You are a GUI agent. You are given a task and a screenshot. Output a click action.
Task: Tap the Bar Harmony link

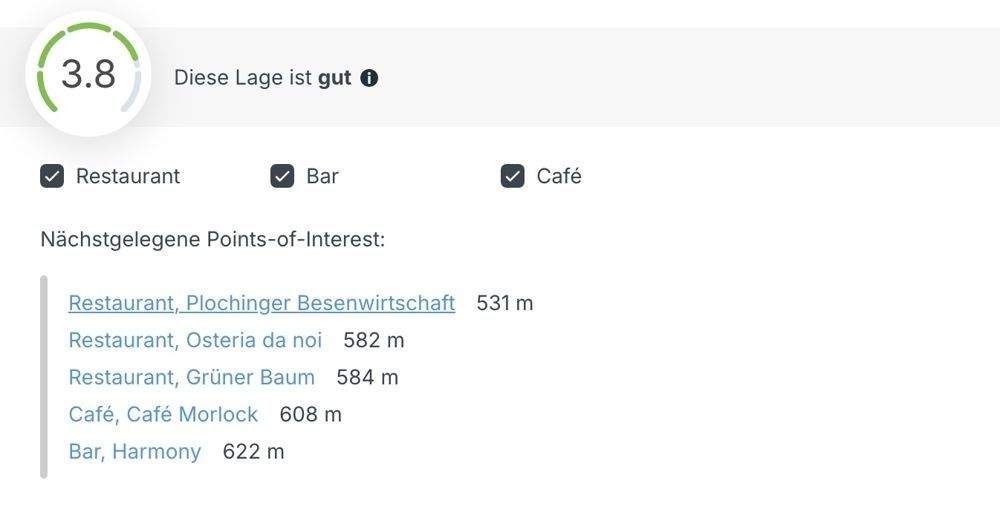[x=134, y=451]
